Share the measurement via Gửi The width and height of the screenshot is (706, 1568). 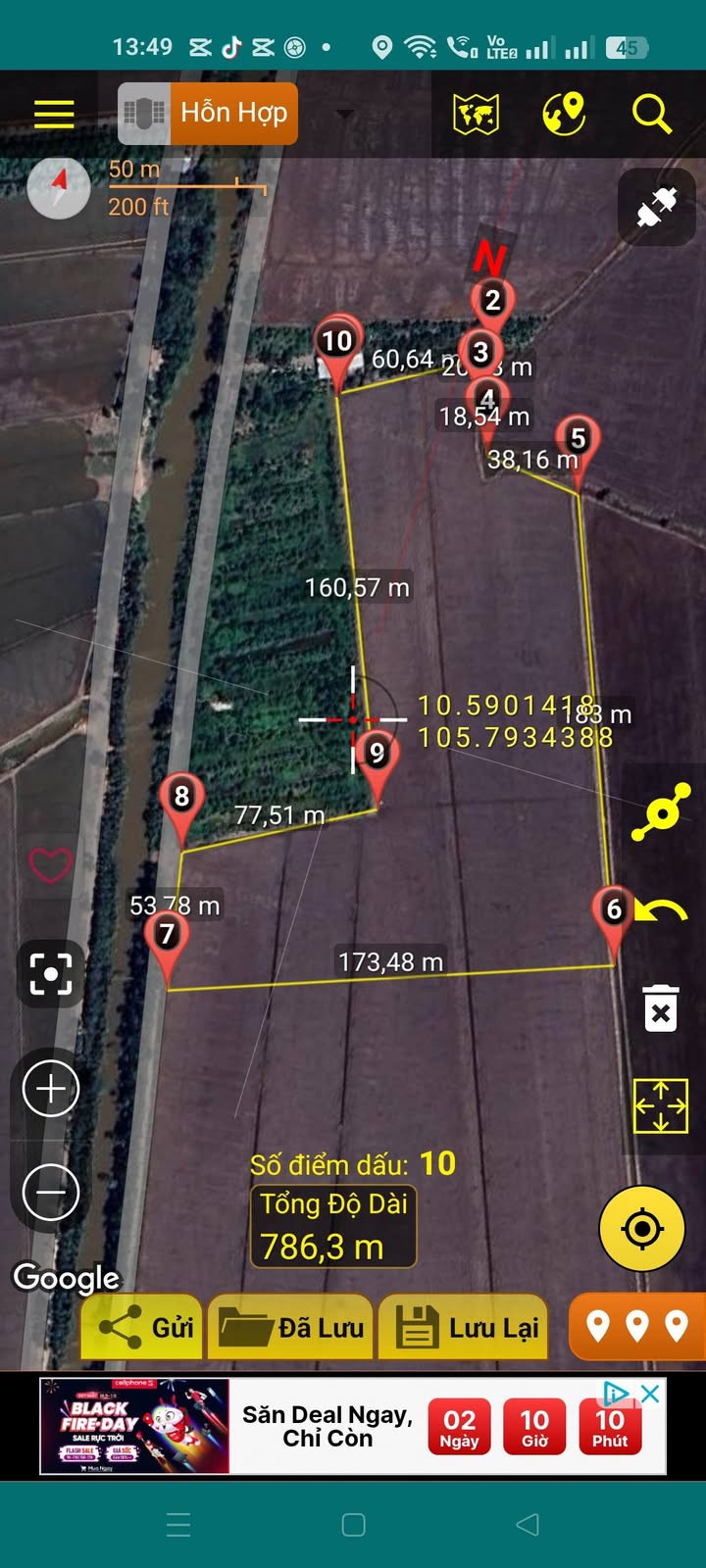(143, 1328)
